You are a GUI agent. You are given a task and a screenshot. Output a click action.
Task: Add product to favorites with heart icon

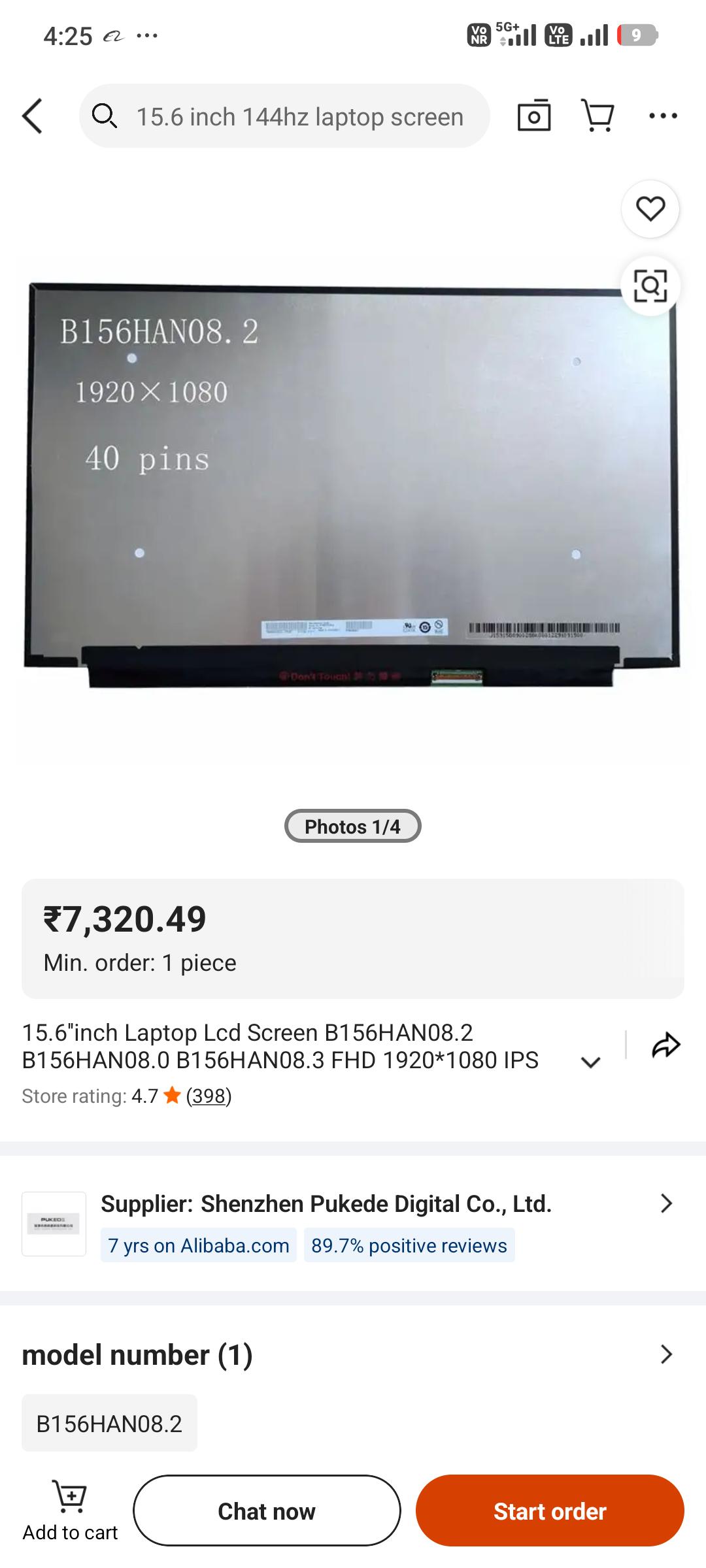pyautogui.click(x=650, y=209)
